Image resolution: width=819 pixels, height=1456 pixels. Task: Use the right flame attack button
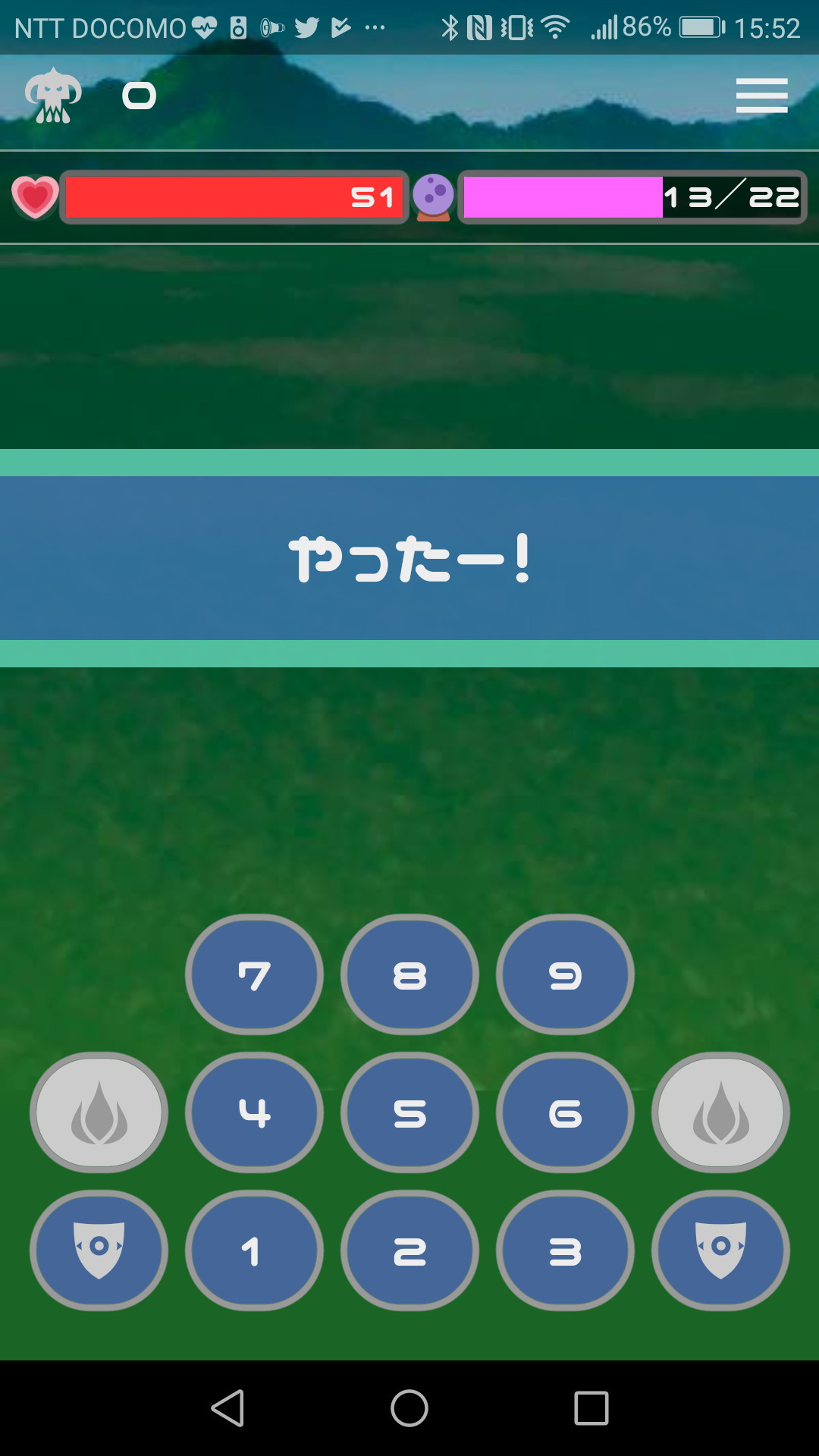click(x=720, y=1112)
